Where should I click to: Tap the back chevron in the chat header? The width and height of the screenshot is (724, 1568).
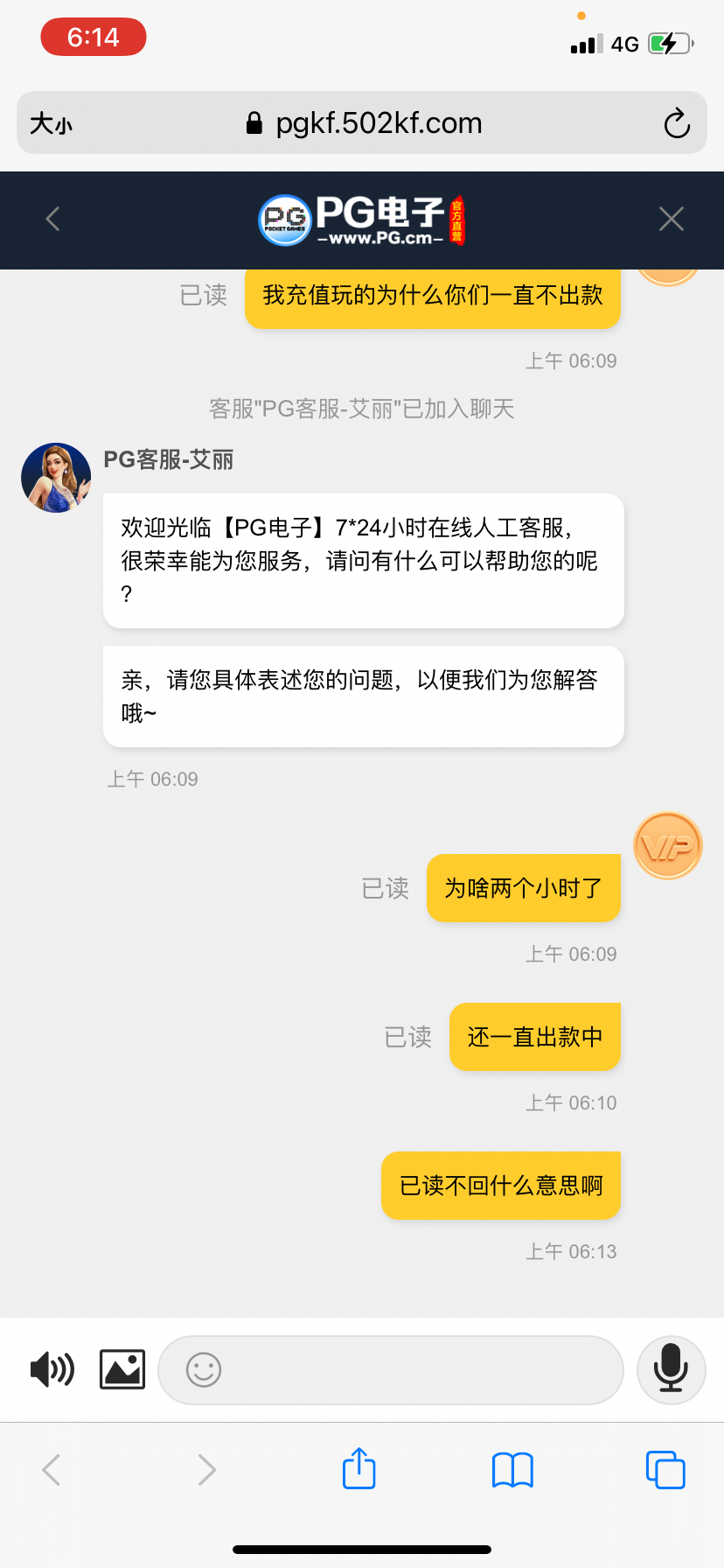52,219
